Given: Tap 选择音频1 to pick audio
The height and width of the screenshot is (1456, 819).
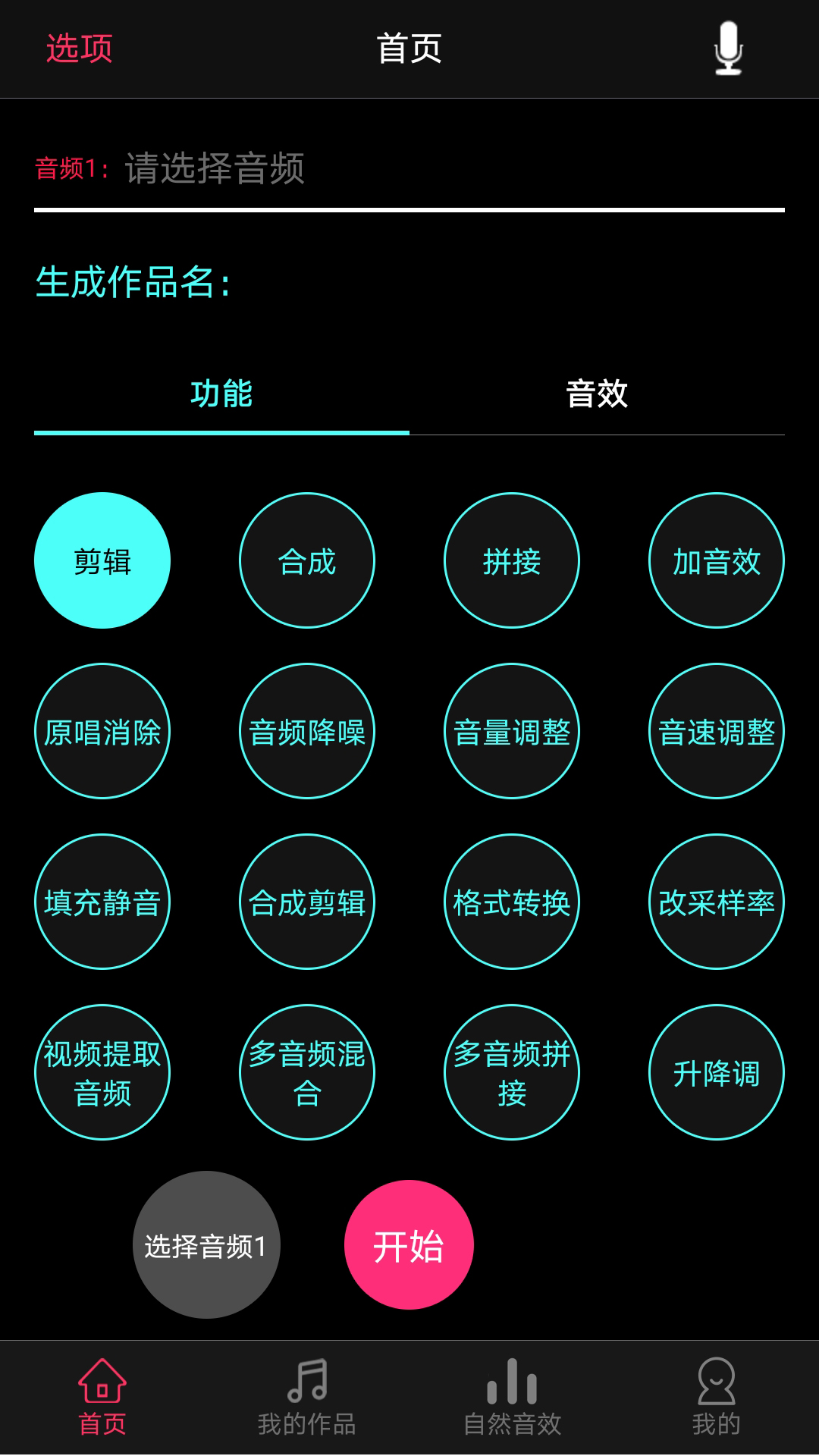Looking at the screenshot, I should 206,1244.
